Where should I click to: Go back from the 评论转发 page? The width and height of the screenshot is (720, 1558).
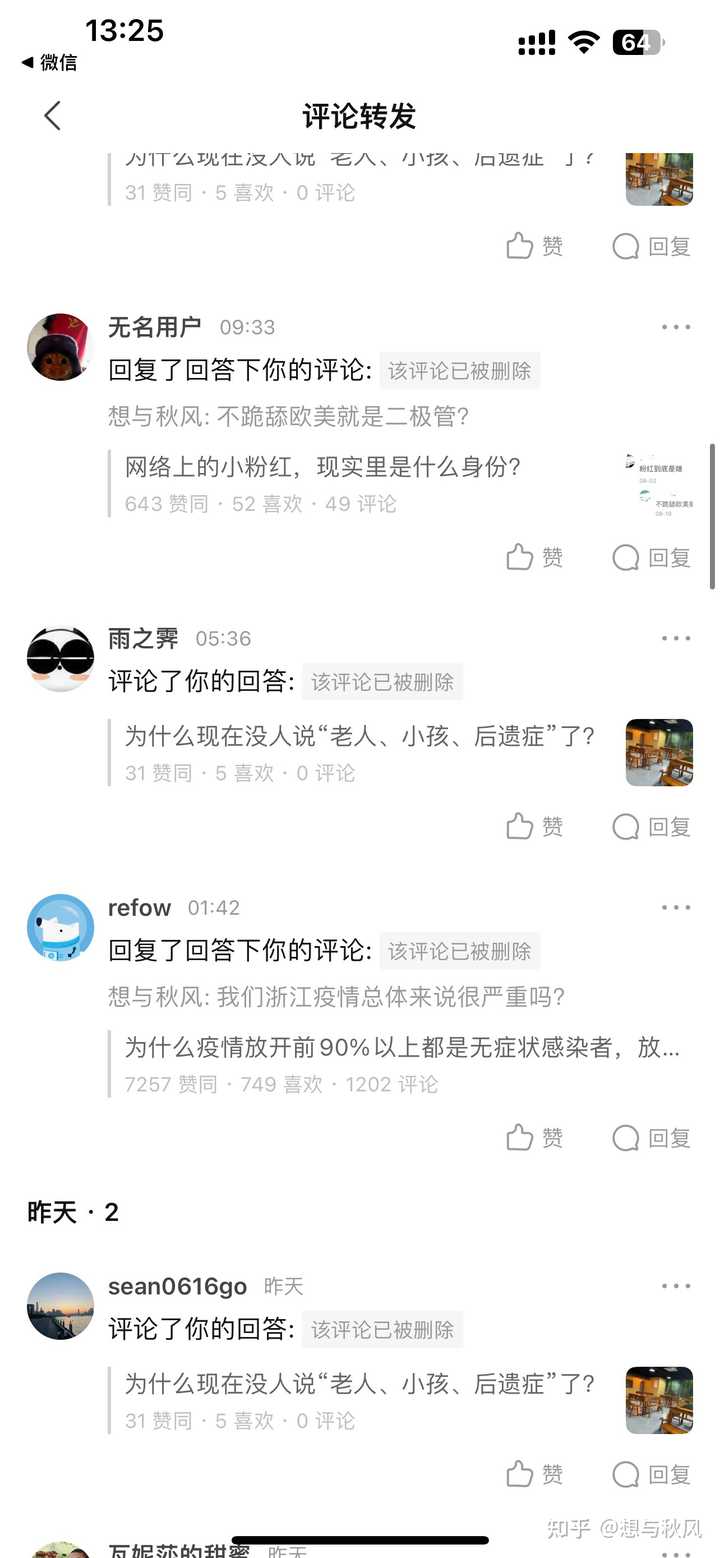point(53,116)
